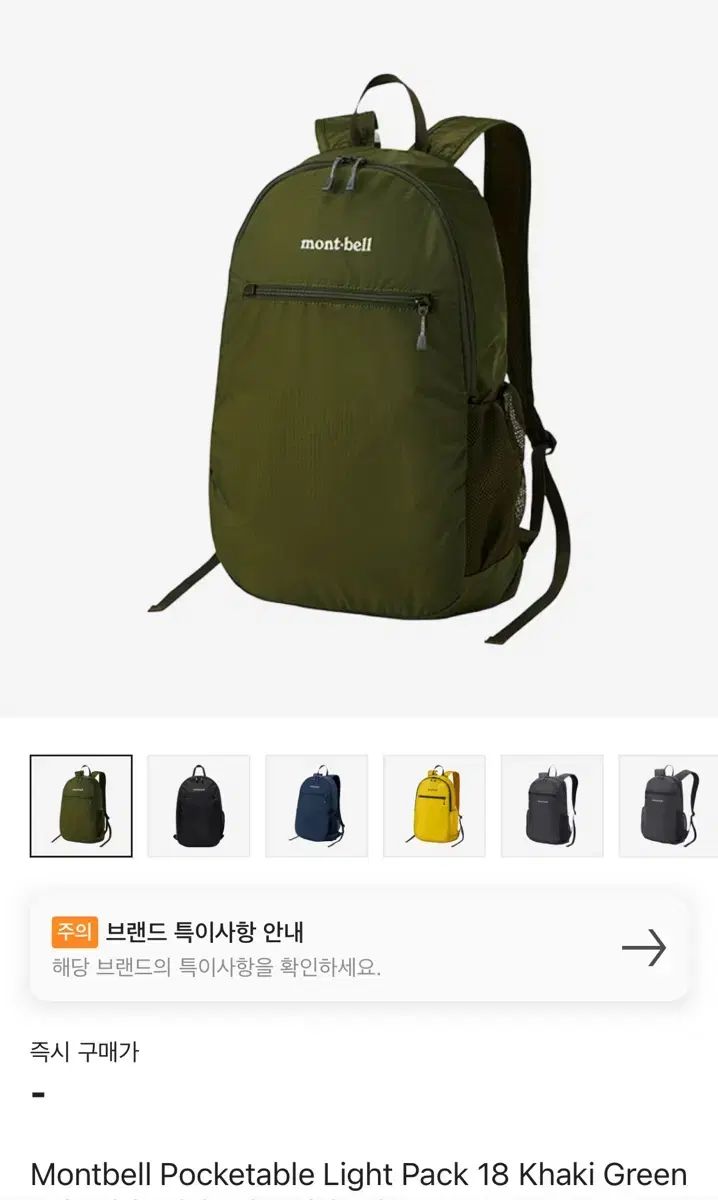Select the khaki green backpack thumbnail
Screen dimensions: 718x1200
(x=81, y=806)
